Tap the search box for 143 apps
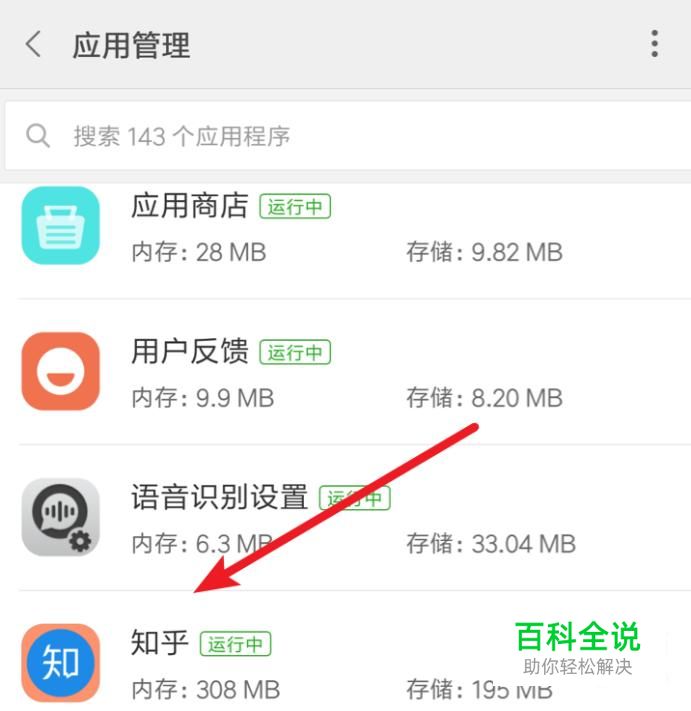Viewport: 691px width, 711px height. [x=345, y=136]
